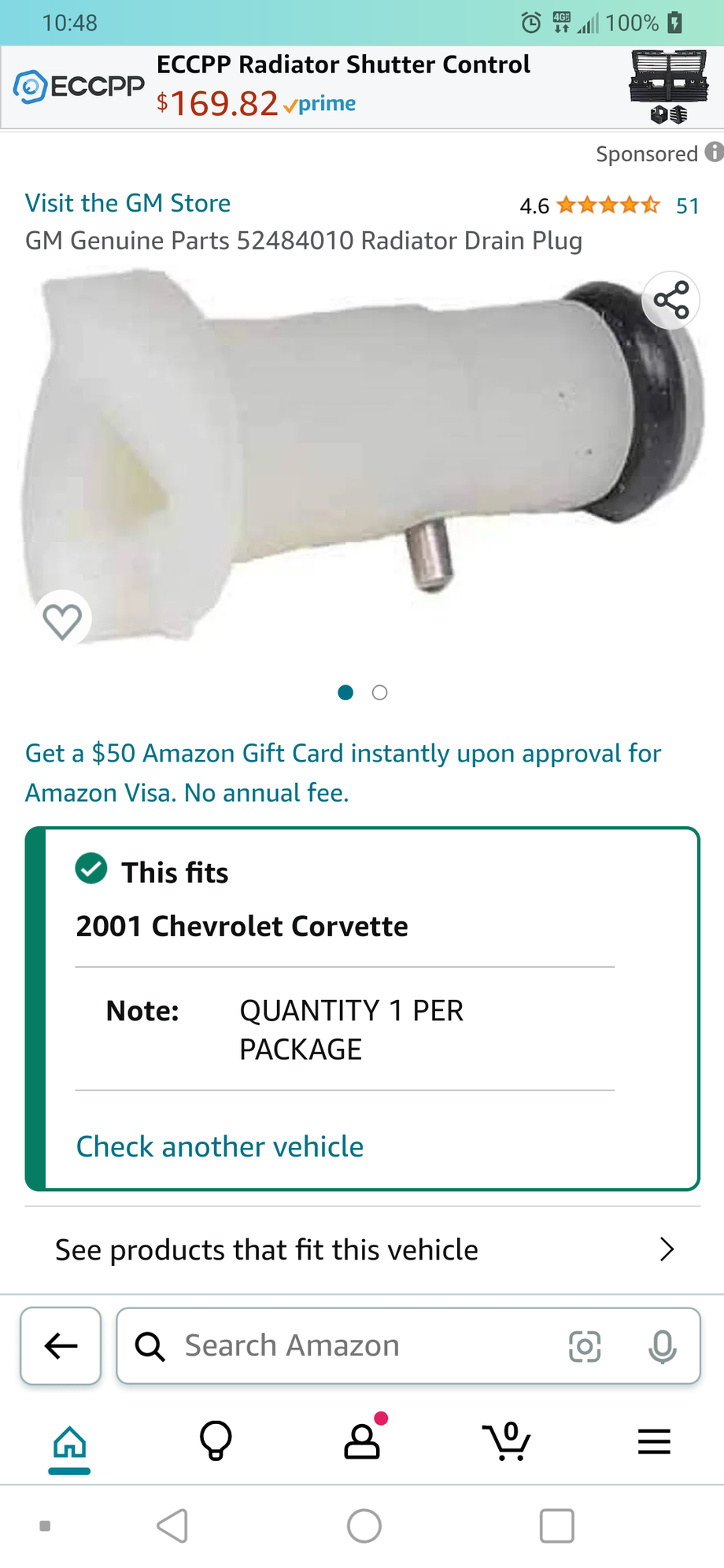Open the $50 Amazon Gift Card offer
The height and width of the screenshot is (1568, 724).
pyautogui.click(x=343, y=773)
